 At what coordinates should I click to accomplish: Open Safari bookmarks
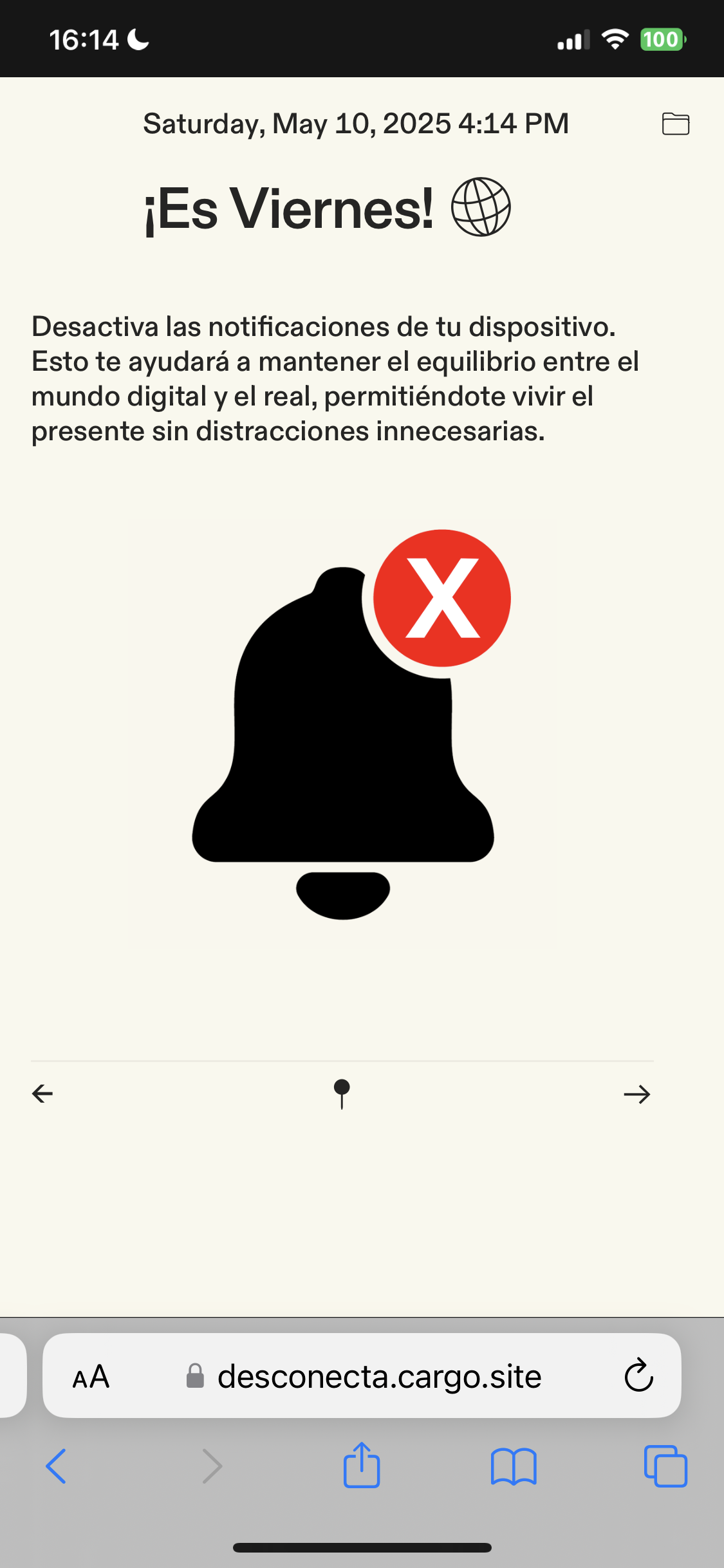click(514, 1466)
